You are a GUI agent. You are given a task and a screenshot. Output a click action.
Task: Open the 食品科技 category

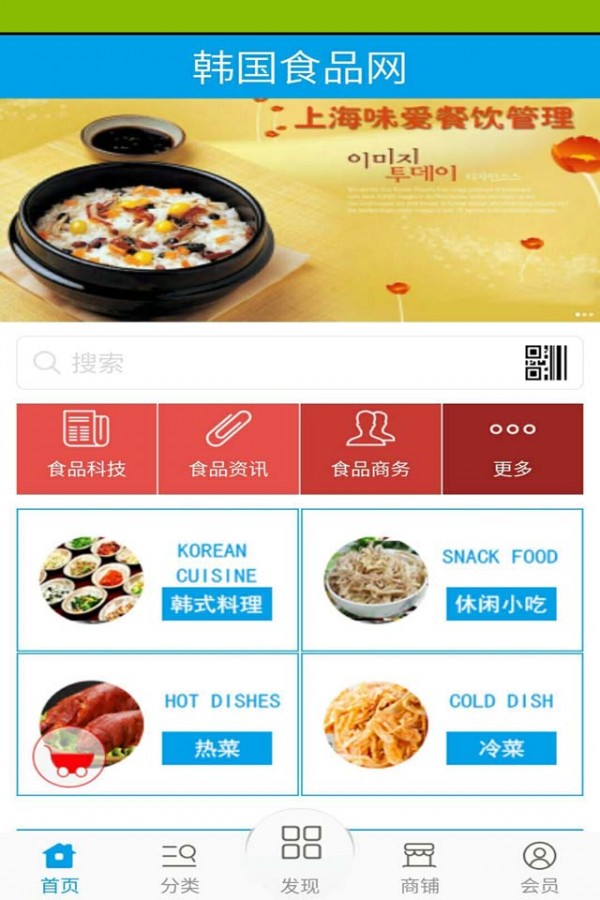tap(87, 449)
